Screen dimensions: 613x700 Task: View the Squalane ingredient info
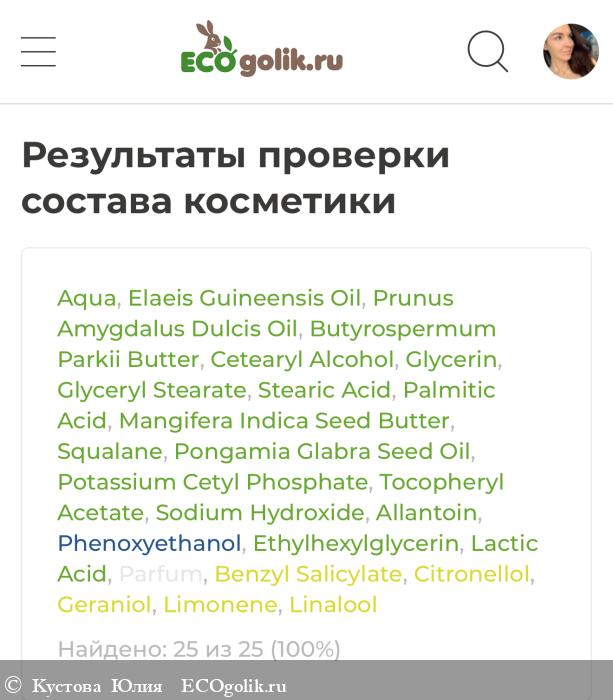tap(110, 451)
